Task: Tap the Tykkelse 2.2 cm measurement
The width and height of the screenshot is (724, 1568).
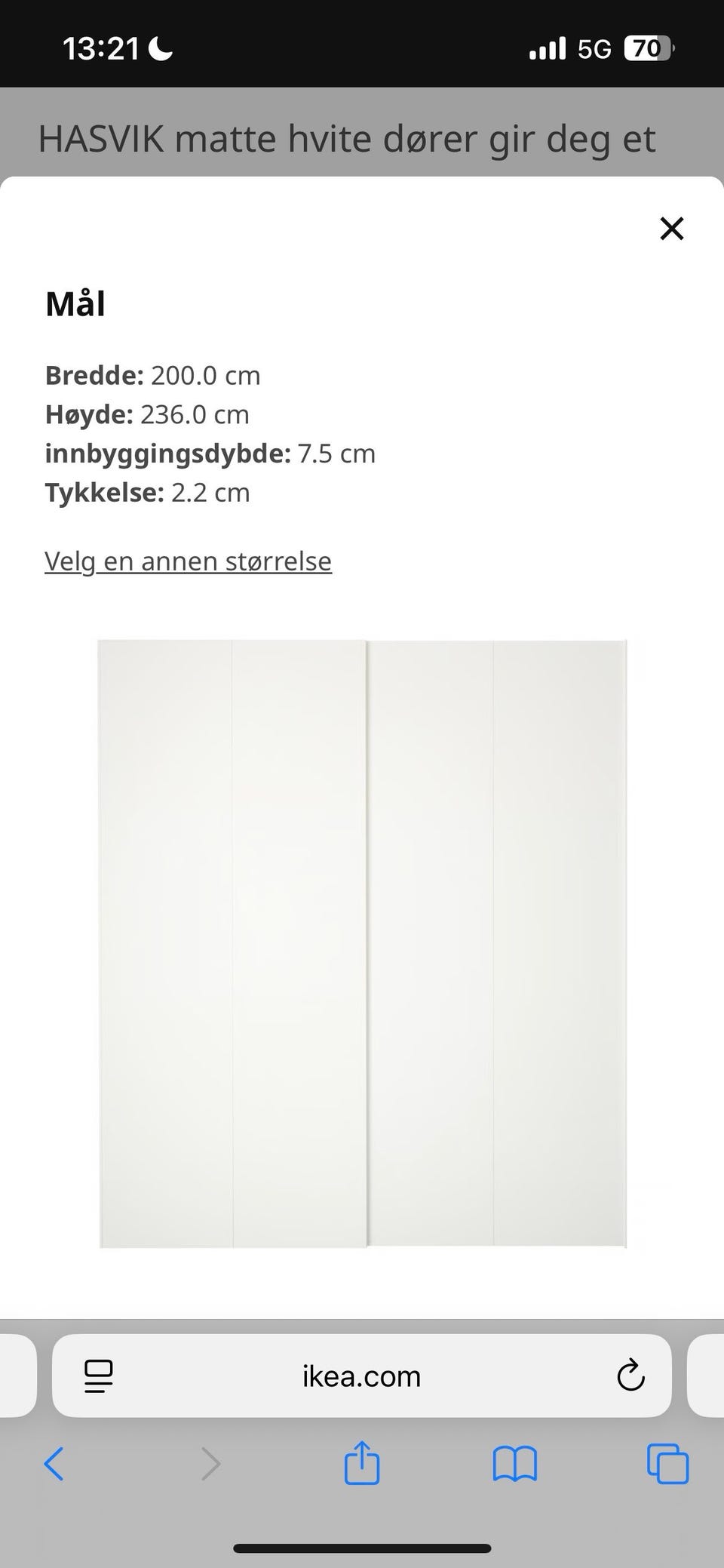Action: click(x=148, y=493)
